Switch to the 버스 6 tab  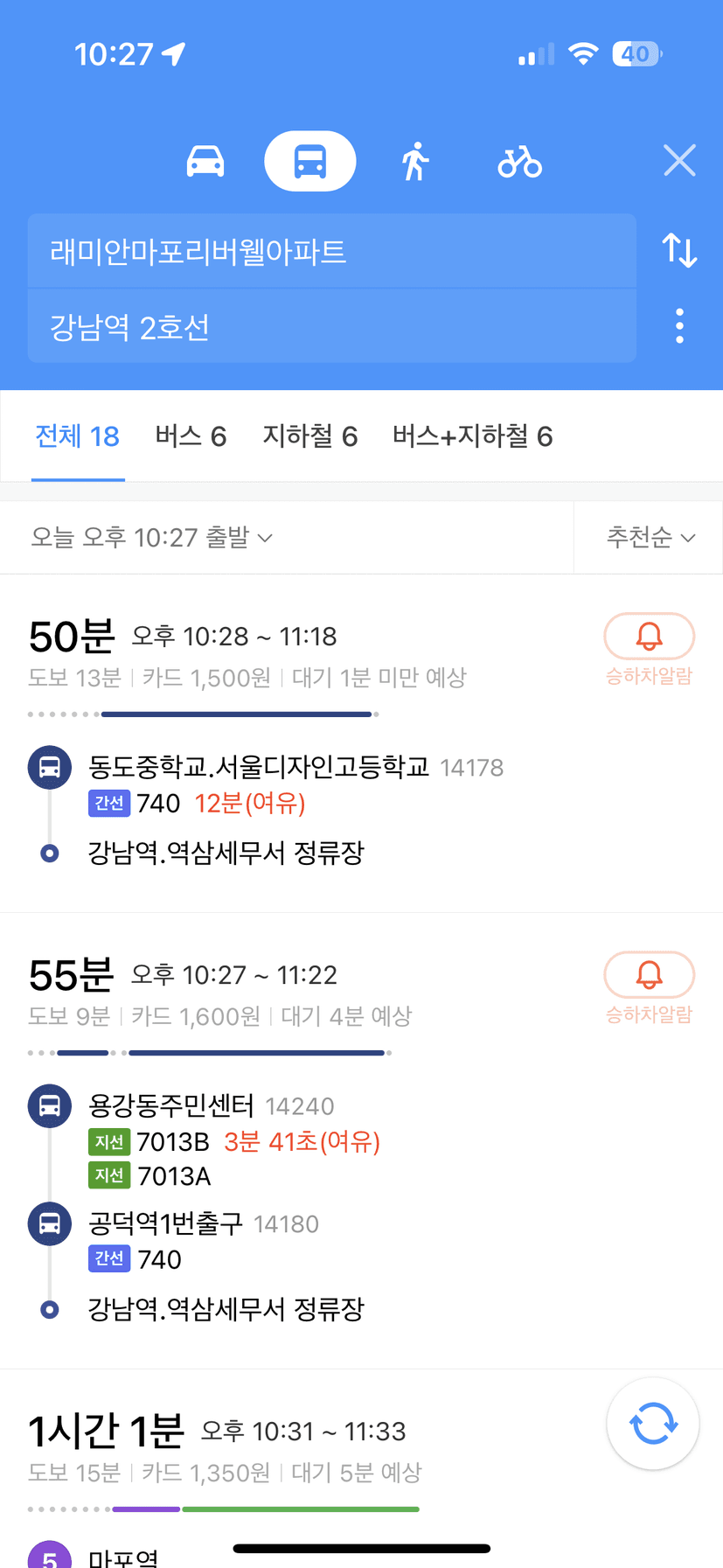click(x=191, y=436)
